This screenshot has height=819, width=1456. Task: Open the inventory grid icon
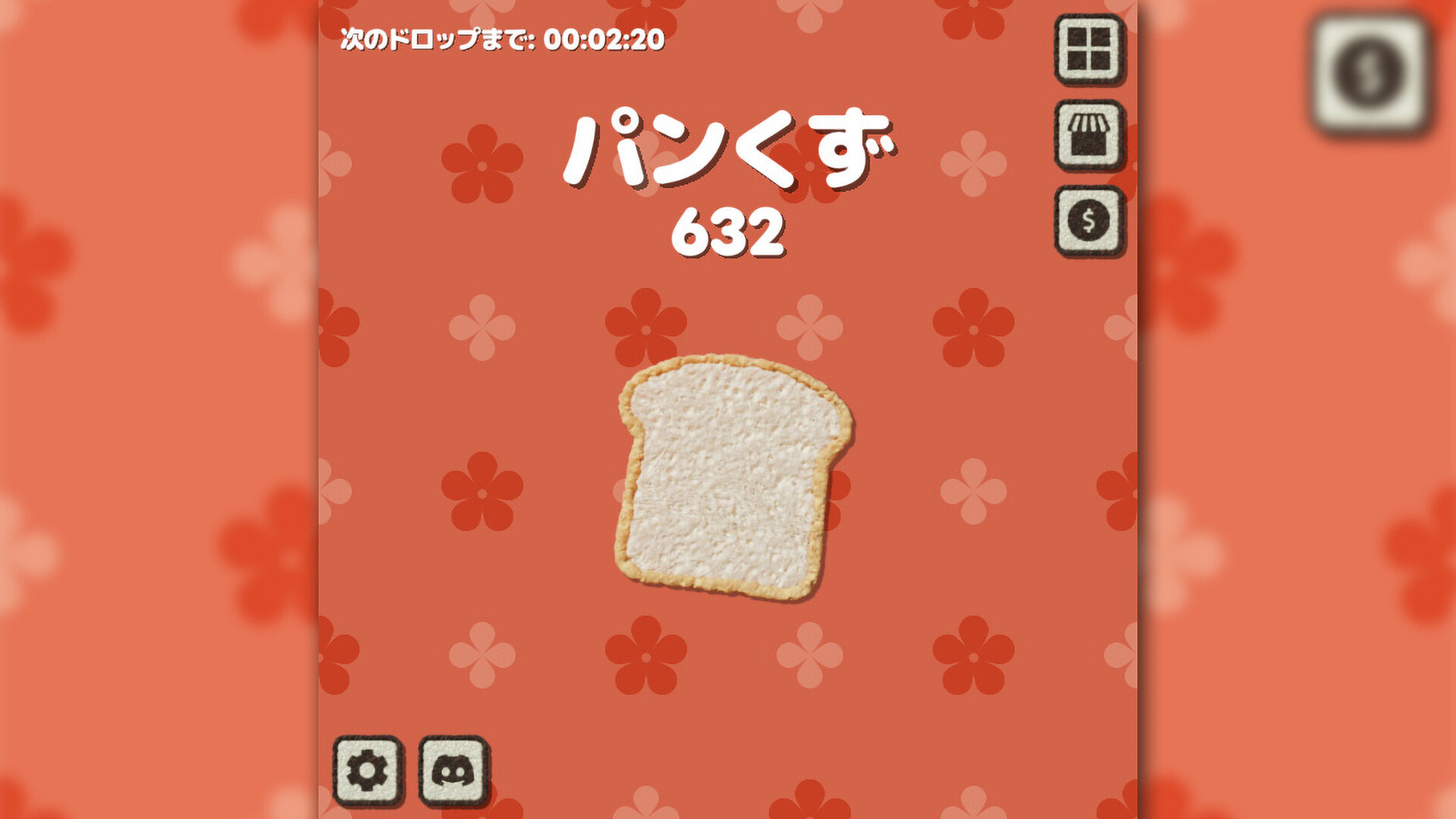(x=1089, y=49)
